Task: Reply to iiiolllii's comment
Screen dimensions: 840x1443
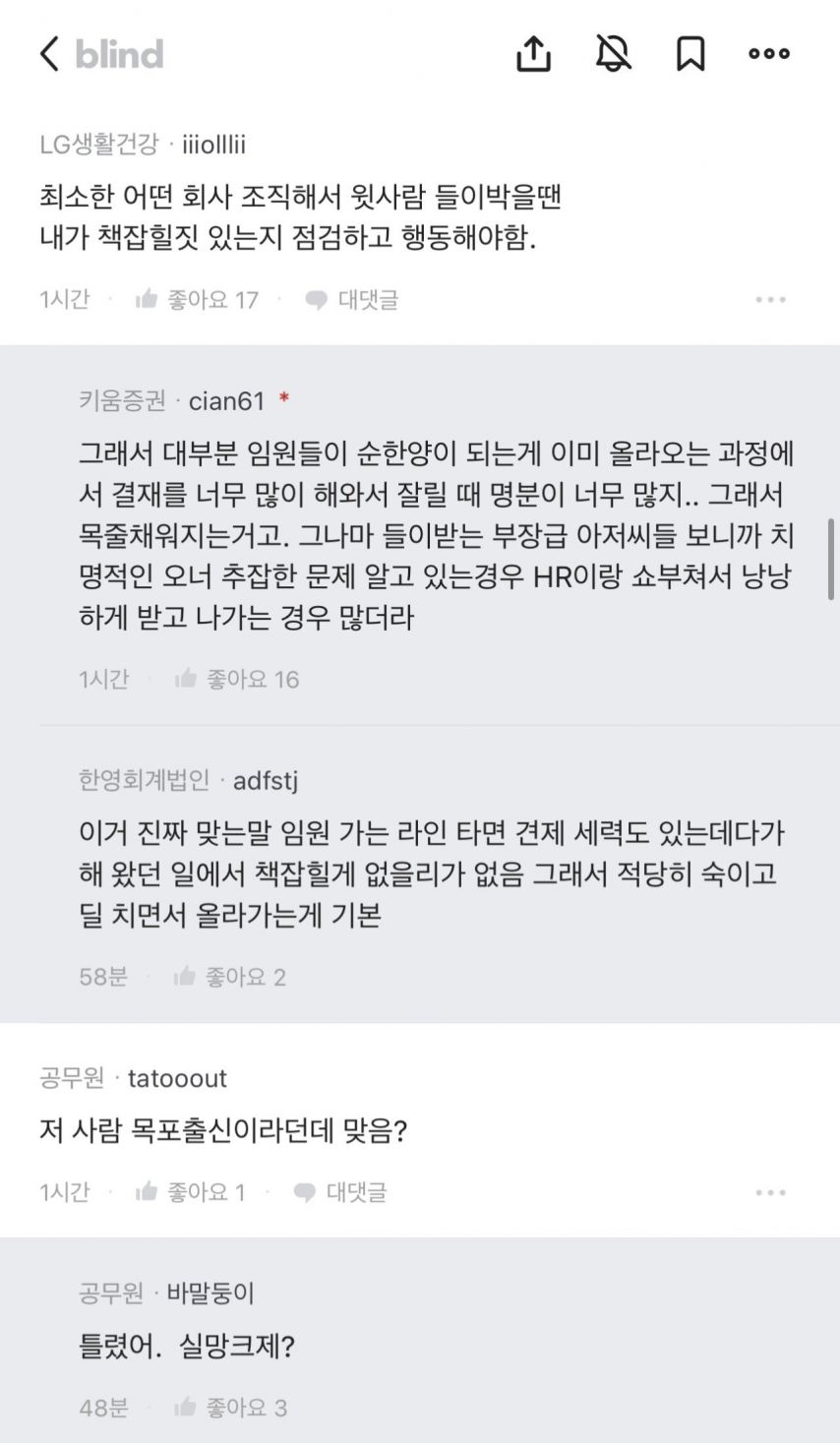Action: 351,300
